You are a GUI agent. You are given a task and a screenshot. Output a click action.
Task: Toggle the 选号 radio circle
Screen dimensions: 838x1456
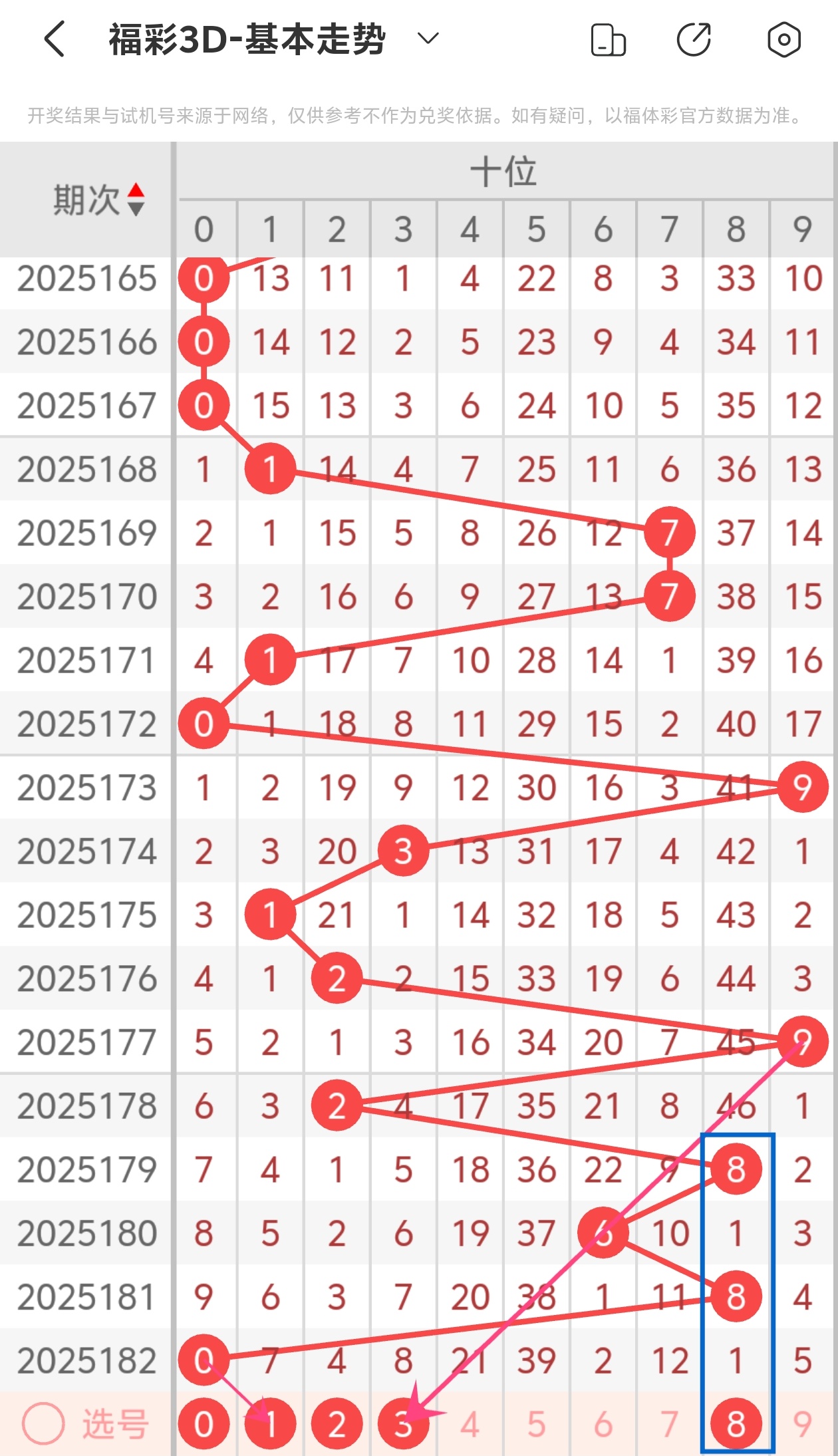point(43,1424)
